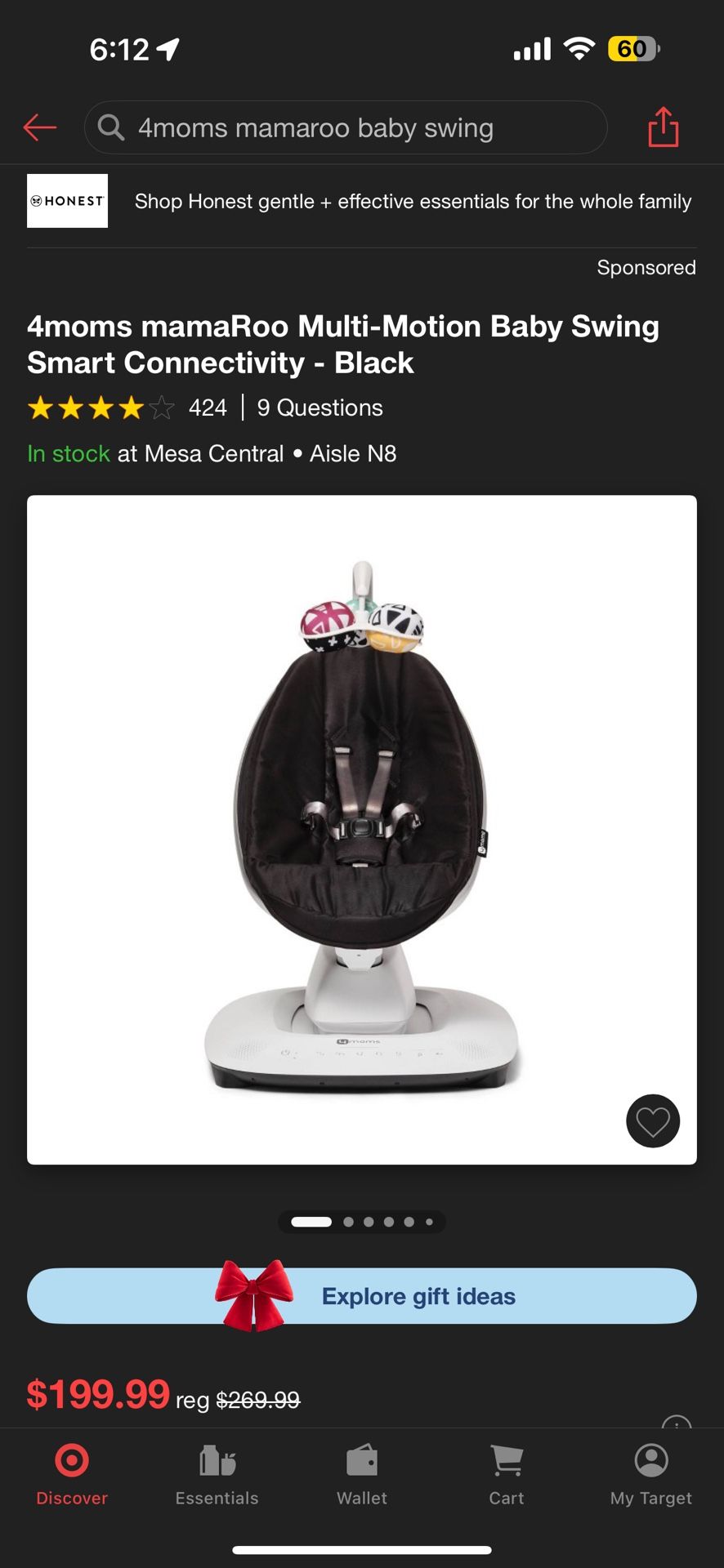Switch to the Essentials tab
This screenshot has width=724, height=1568.
click(x=217, y=1475)
